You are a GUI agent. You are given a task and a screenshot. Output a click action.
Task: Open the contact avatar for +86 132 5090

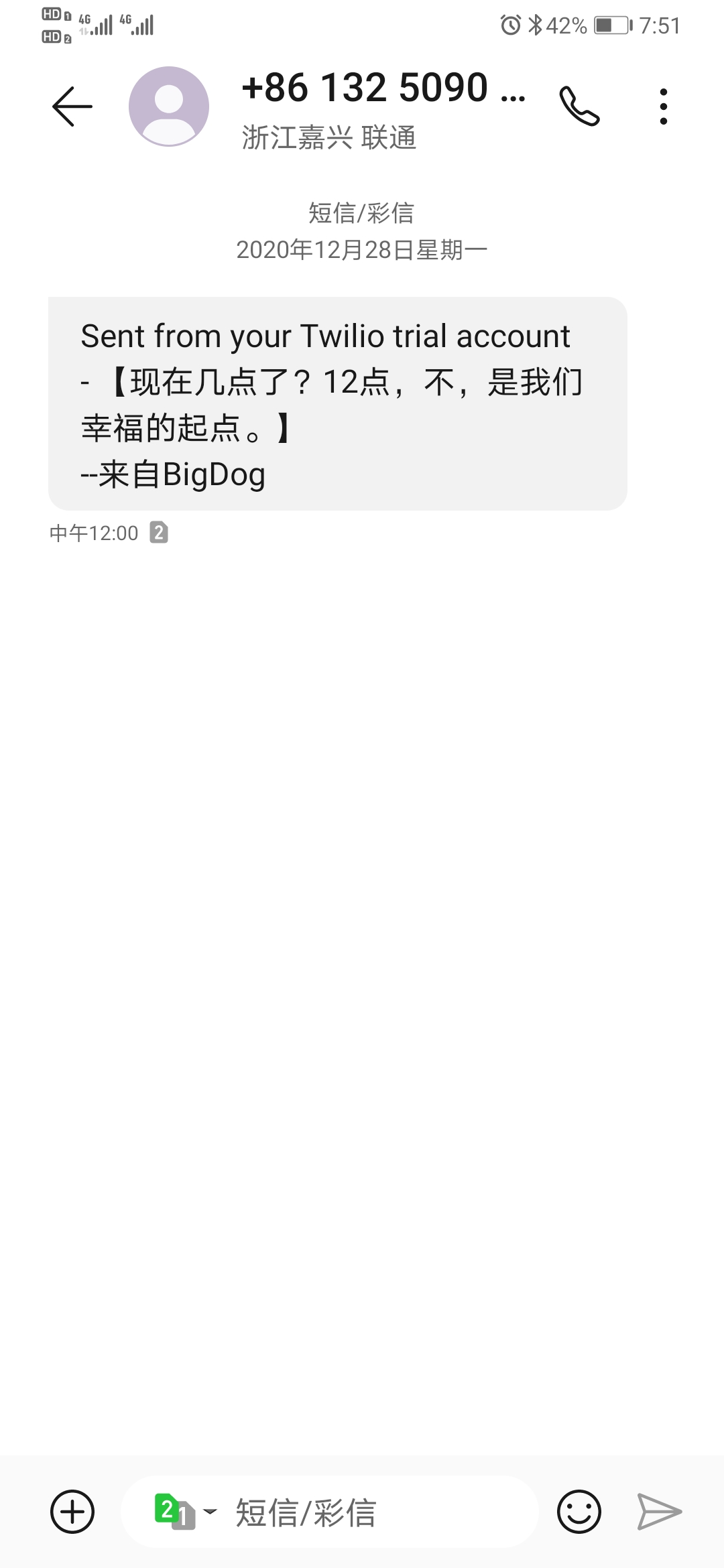coord(169,107)
